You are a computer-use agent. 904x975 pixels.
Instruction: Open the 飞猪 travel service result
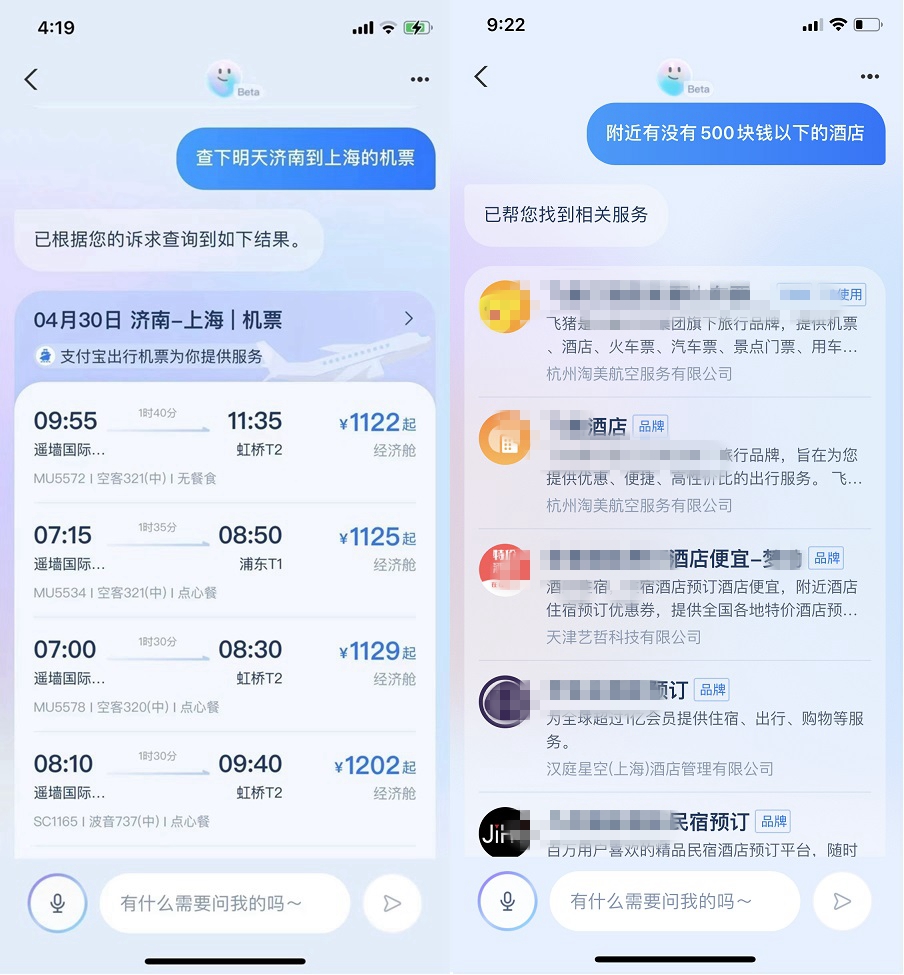pyautogui.click(x=675, y=332)
